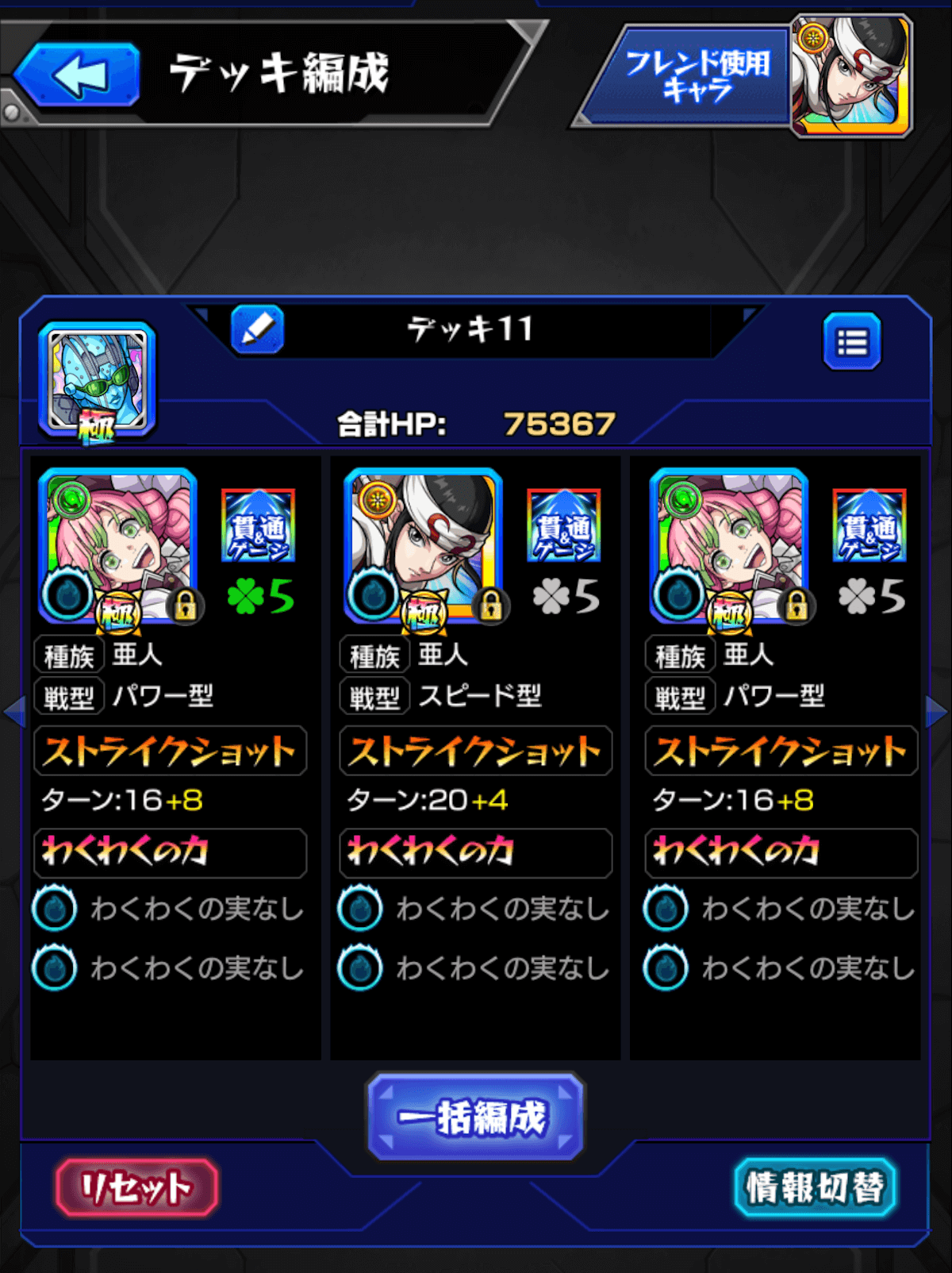This screenshot has height=1273, width=952.
Task: Select the first pink-haired character slot
Action: tap(118, 546)
